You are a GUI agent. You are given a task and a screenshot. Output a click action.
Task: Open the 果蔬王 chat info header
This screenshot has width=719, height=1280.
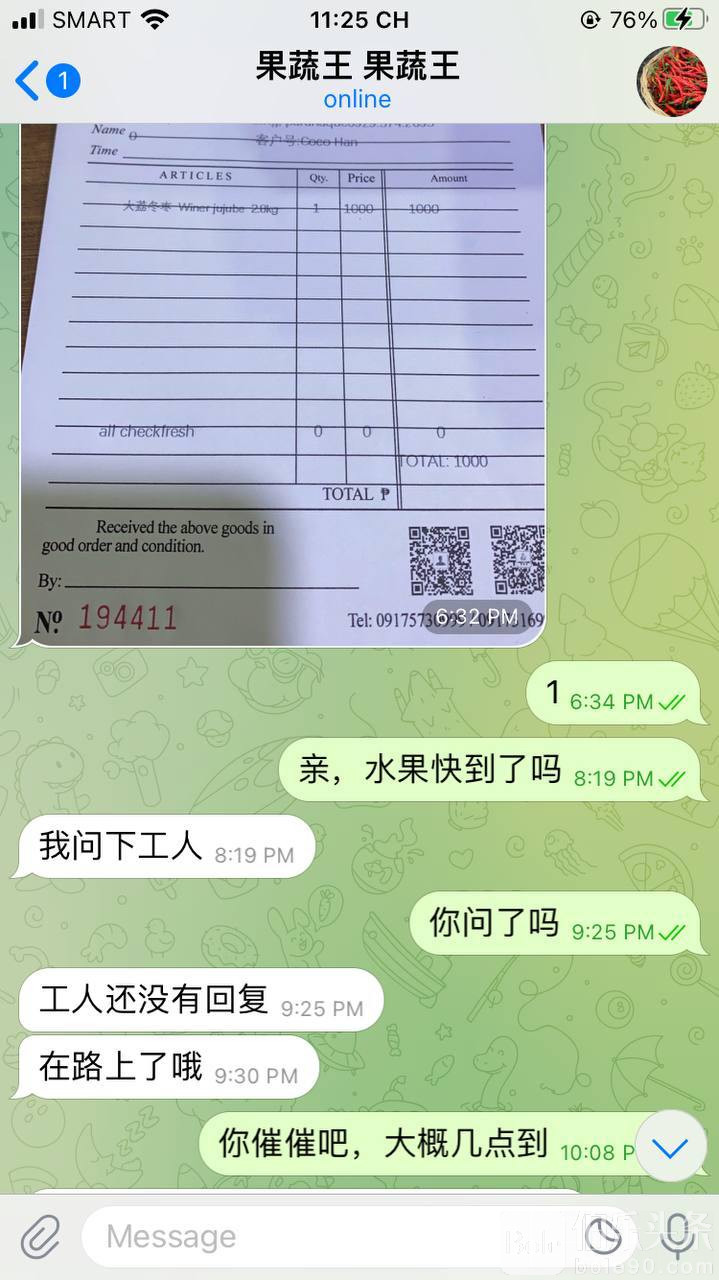pos(357,81)
